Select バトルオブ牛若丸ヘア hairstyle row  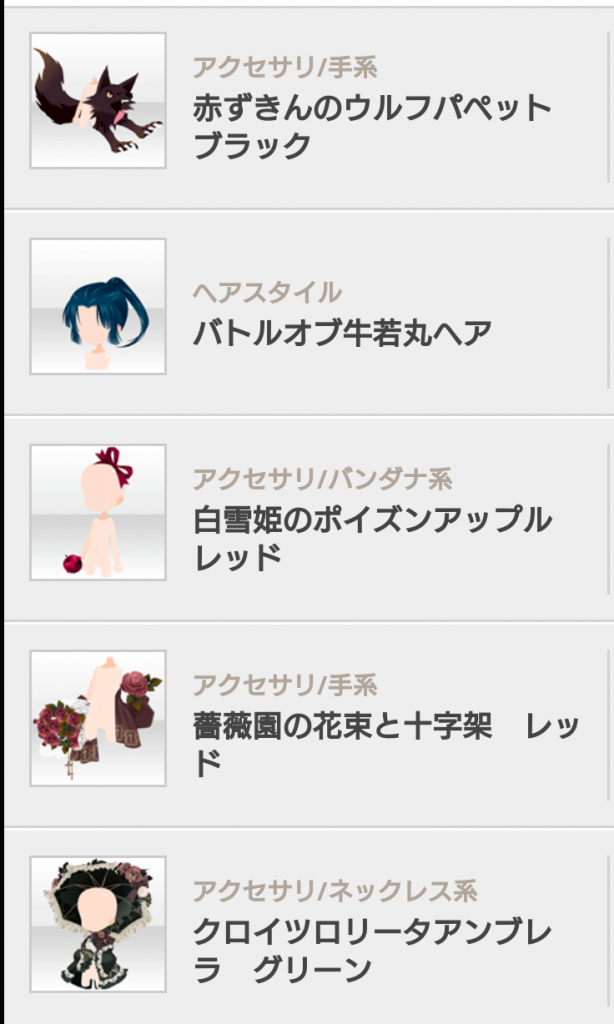[x=342, y=332]
